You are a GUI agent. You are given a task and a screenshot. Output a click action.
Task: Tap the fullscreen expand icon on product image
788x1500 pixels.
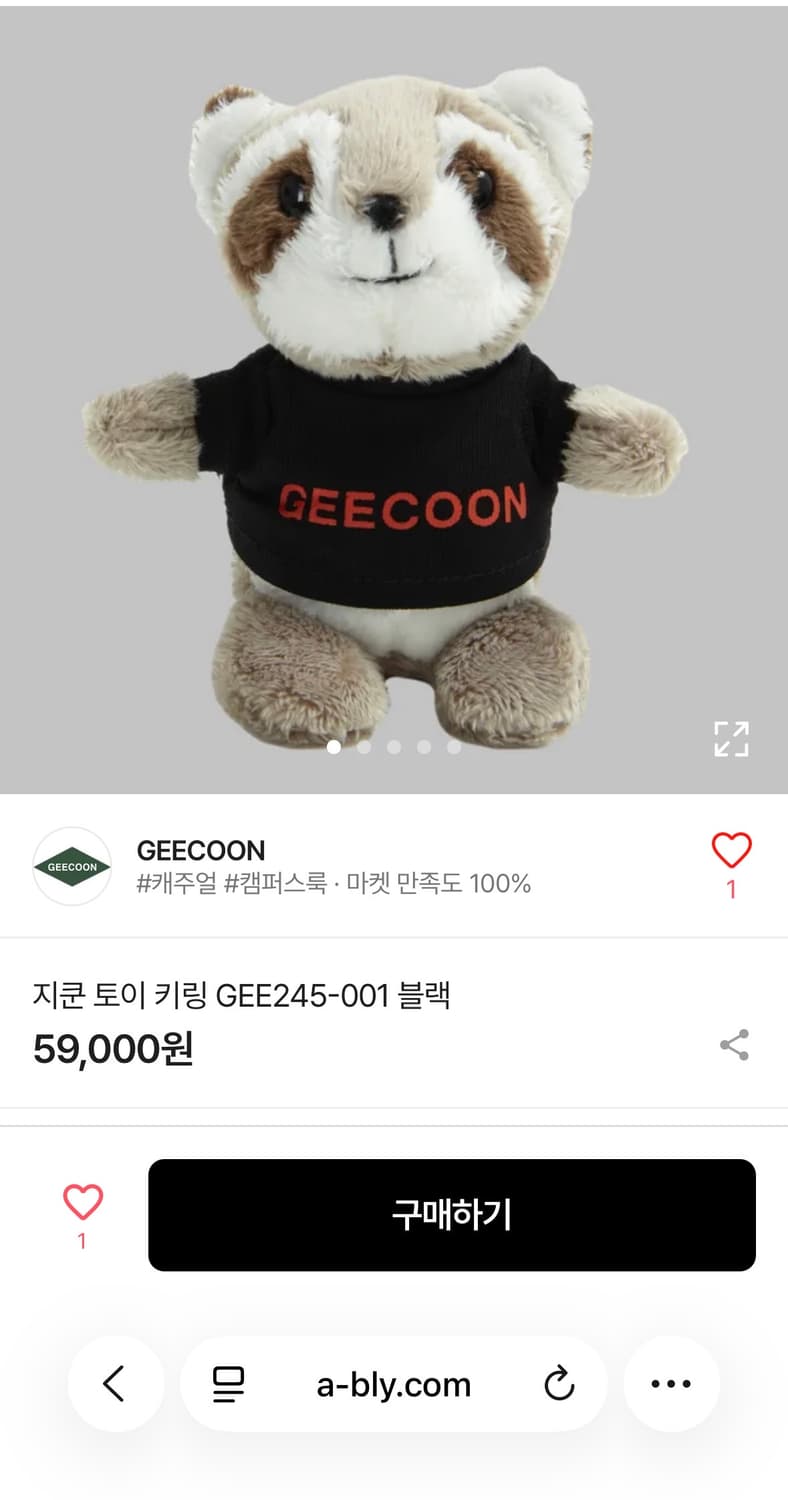coord(733,741)
